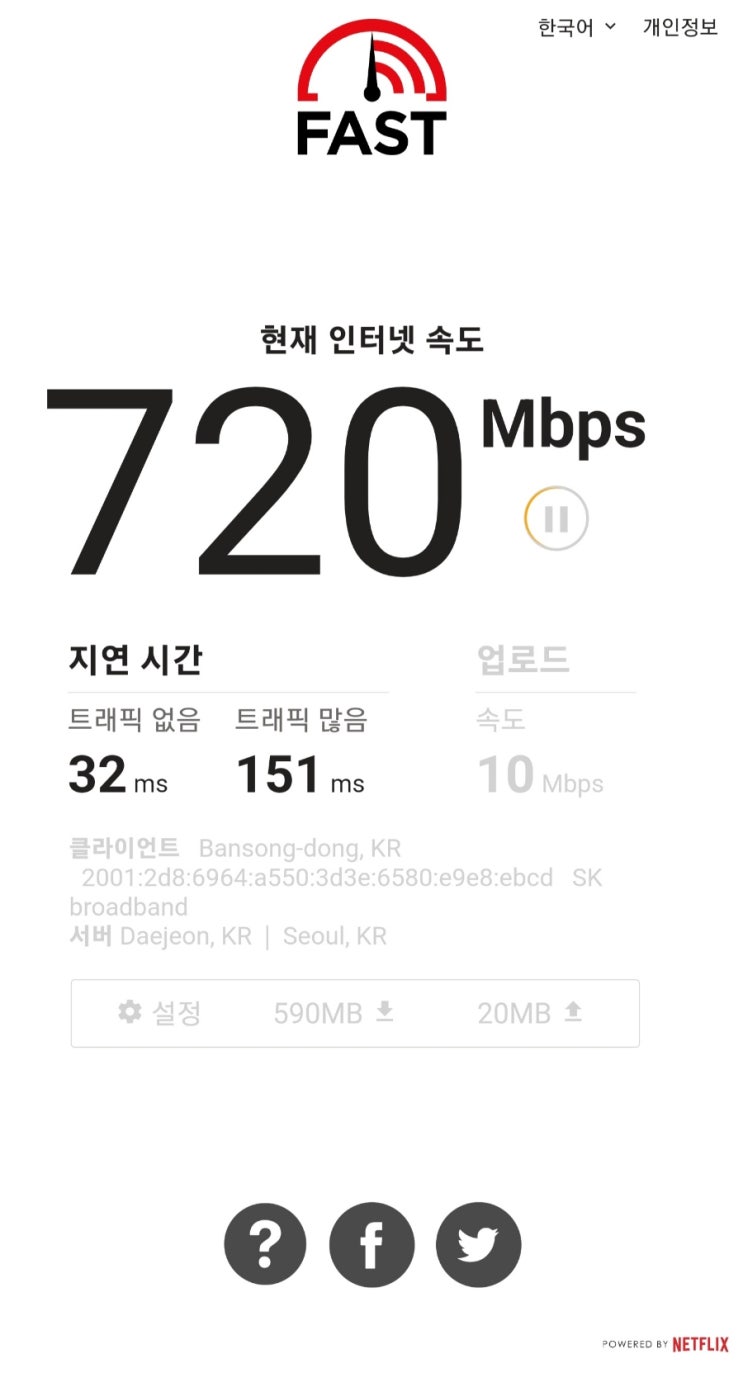Open the 한국어 language dropdown
The height and width of the screenshot is (1387, 743).
click(x=576, y=27)
